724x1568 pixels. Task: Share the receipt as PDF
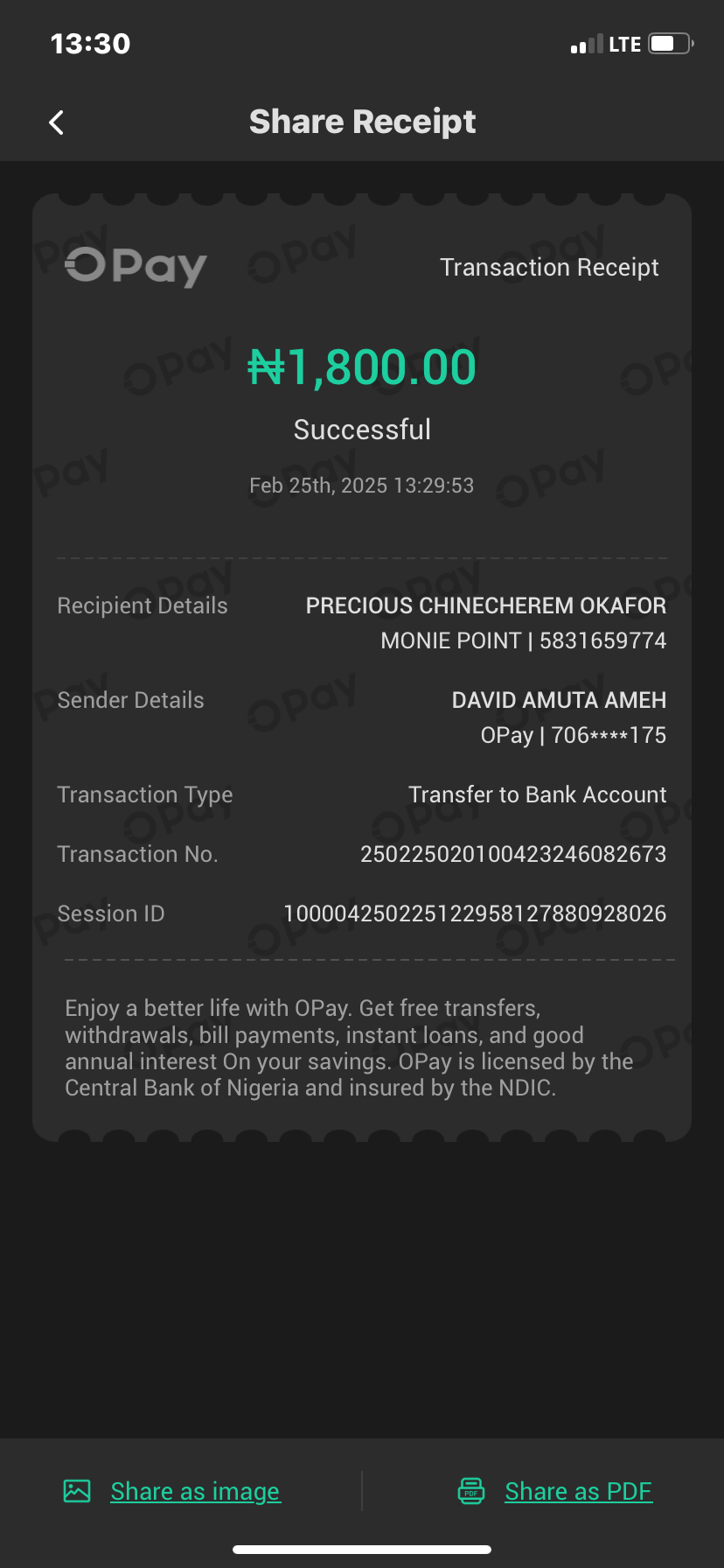[x=577, y=1491]
